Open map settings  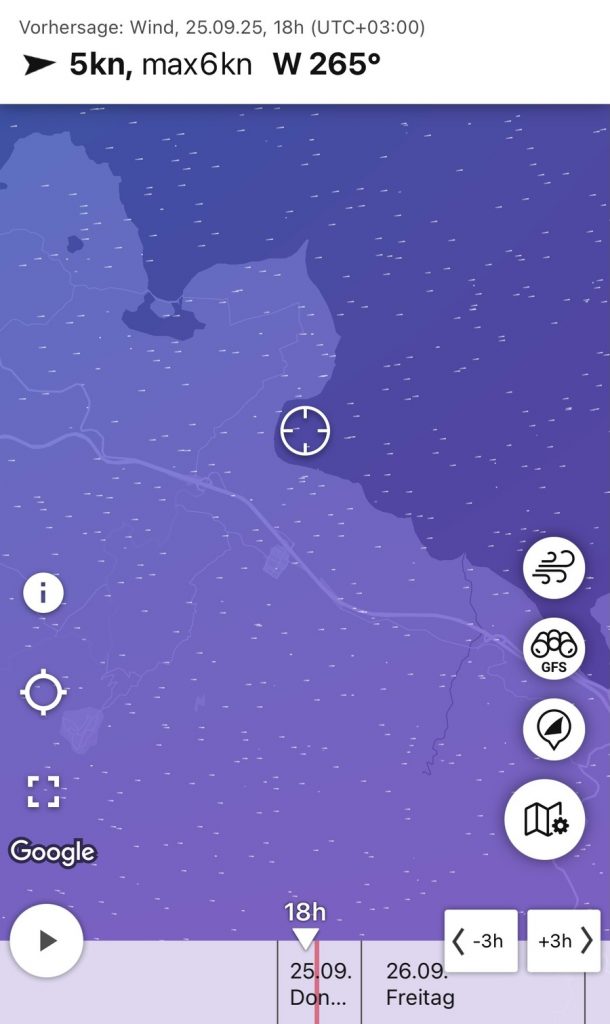(546, 820)
